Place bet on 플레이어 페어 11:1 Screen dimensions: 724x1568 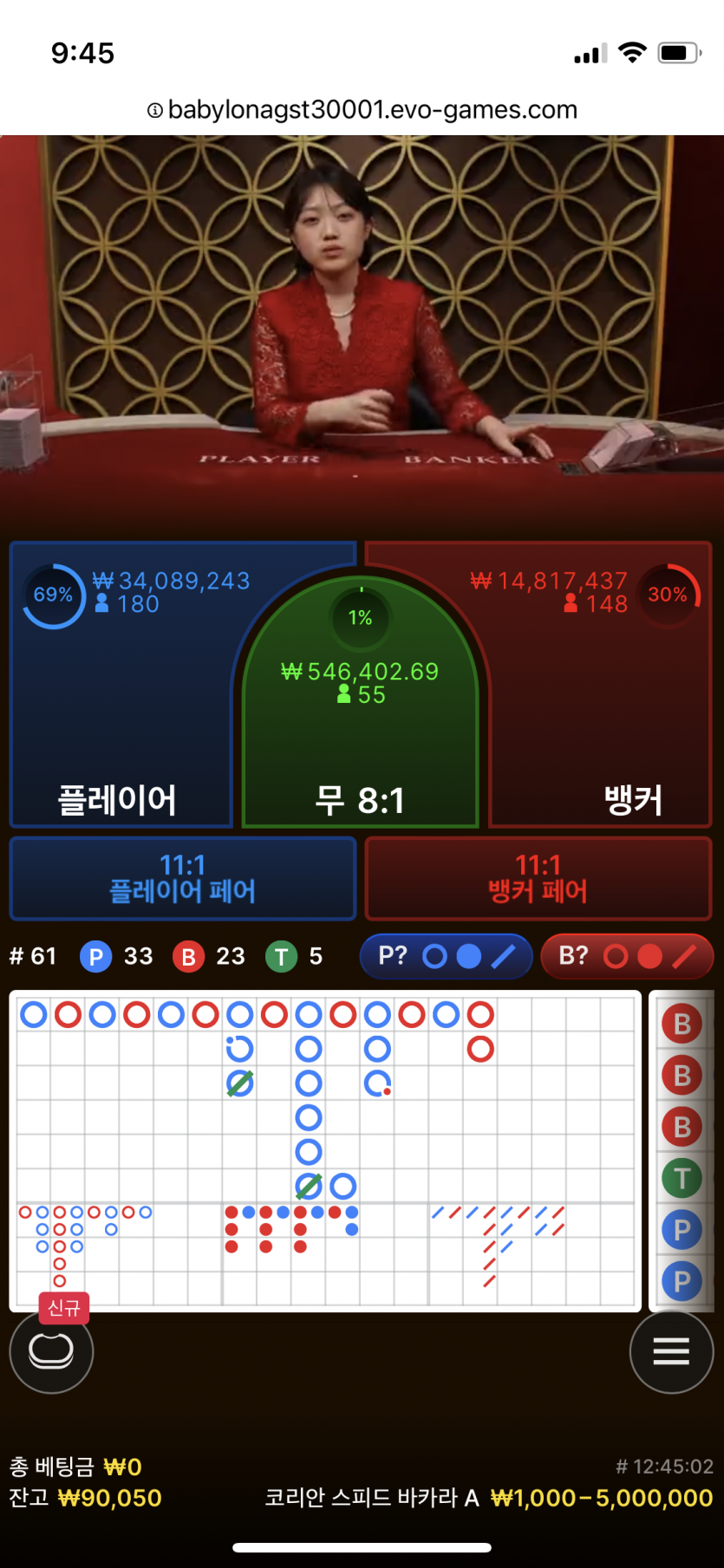click(x=183, y=878)
